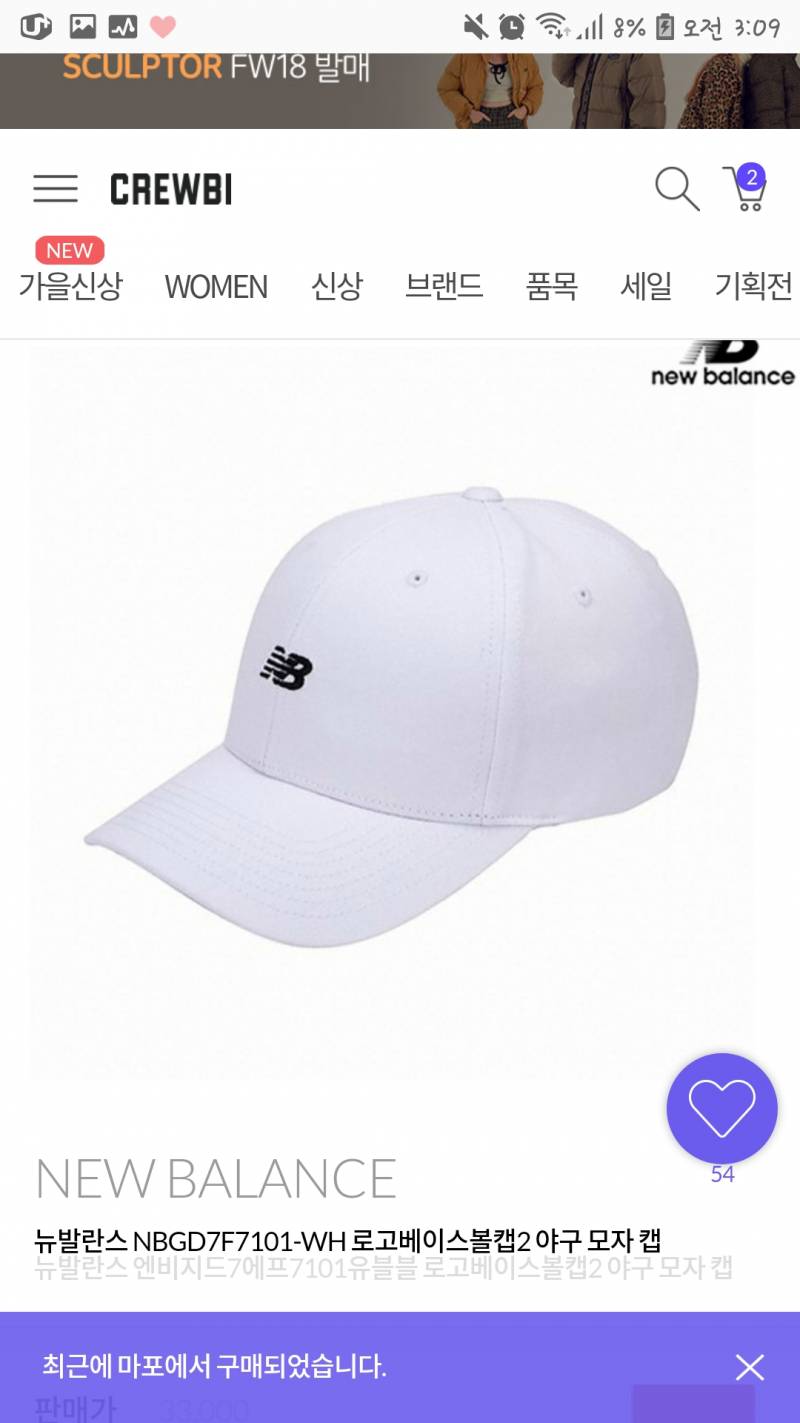The image size is (800, 1423).
Task: Switch to the 품목 tab
Action: click(x=552, y=287)
